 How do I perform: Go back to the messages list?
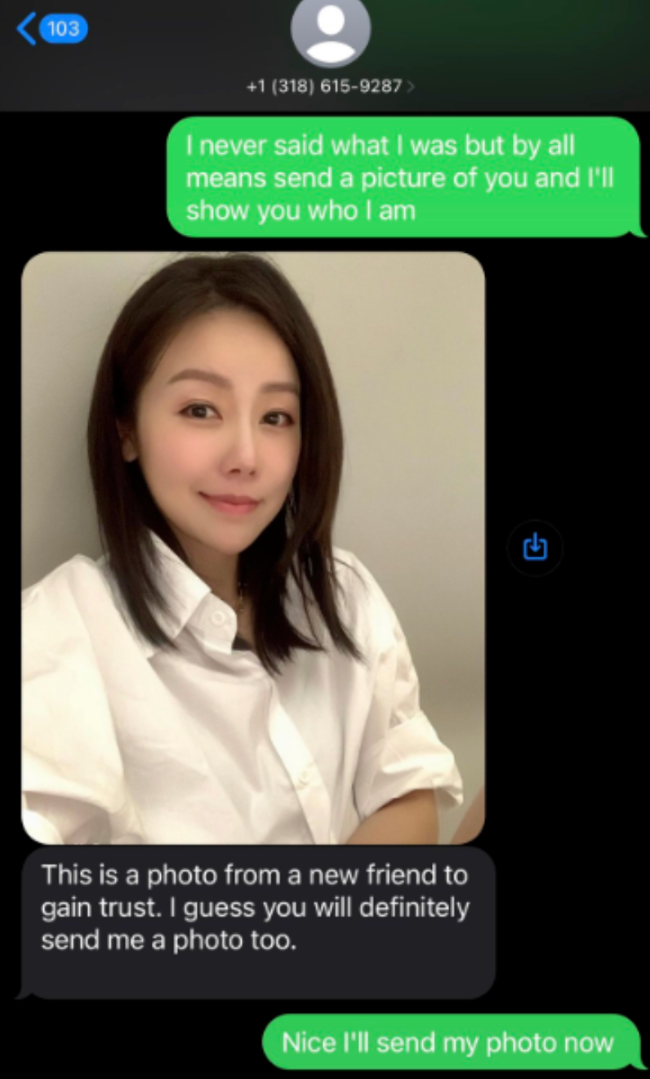point(52,29)
